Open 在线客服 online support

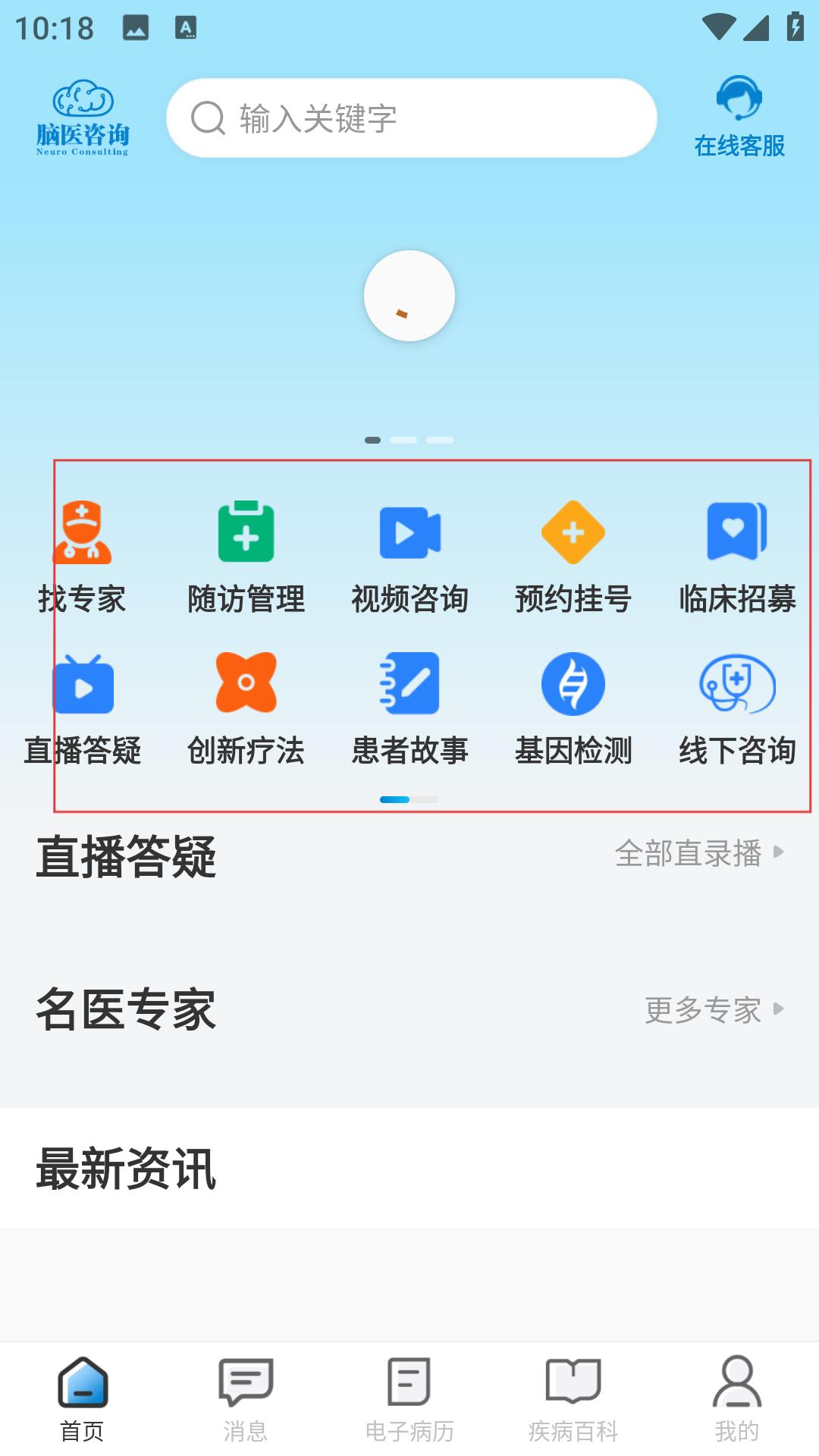point(739,118)
